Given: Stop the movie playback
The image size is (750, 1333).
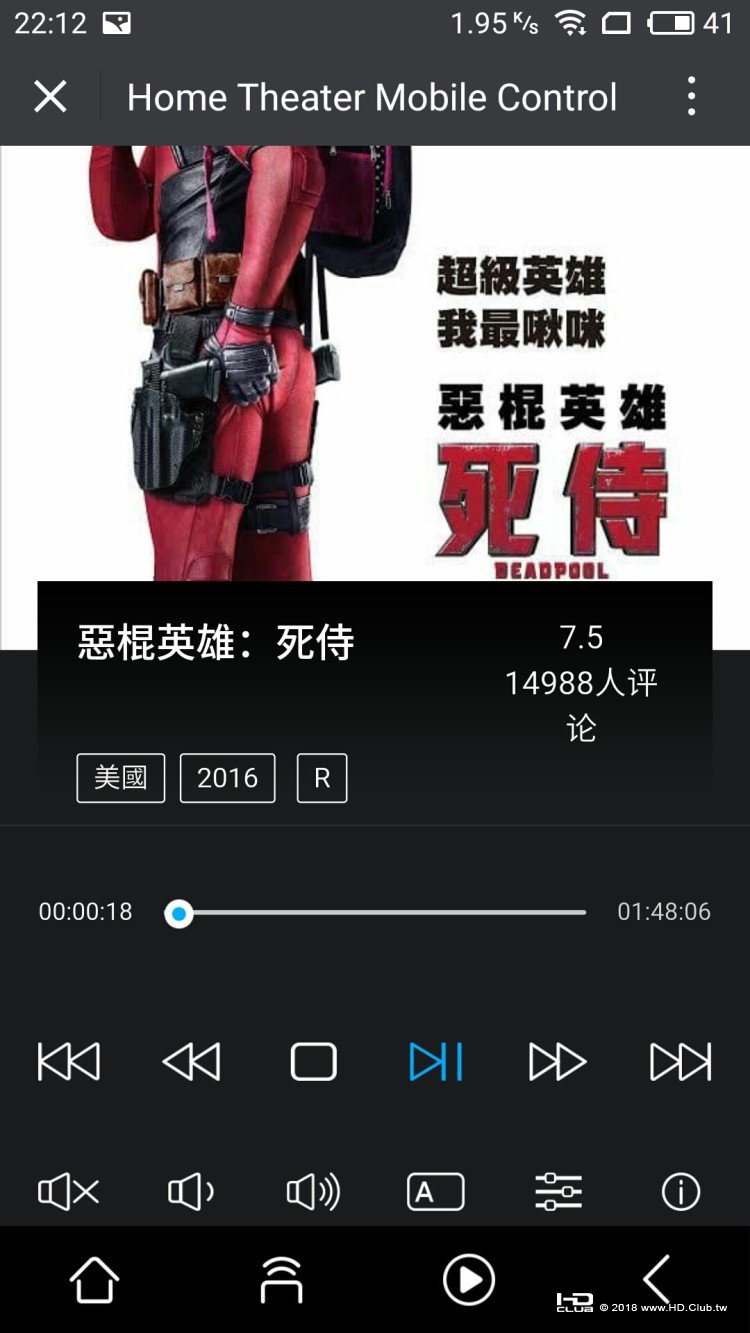Looking at the screenshot, I should pyautogui.click(x=314, y=1062).
